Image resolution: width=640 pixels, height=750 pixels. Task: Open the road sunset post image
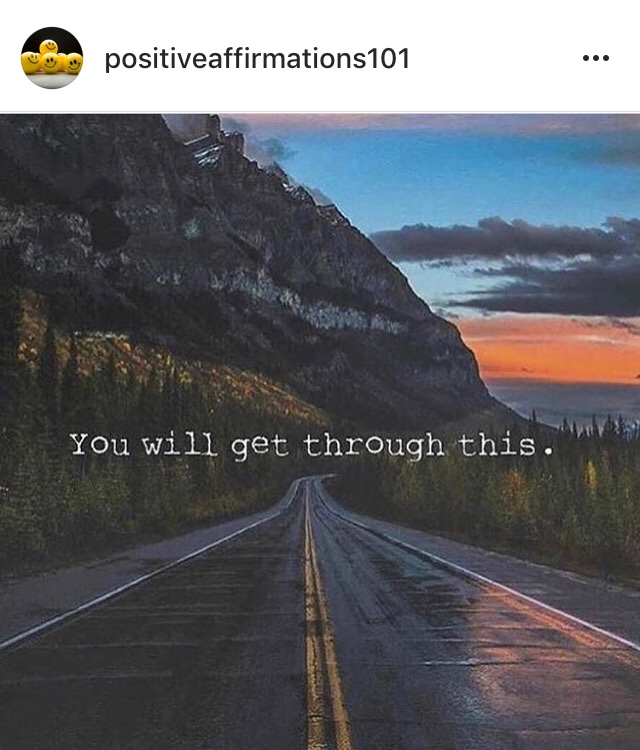click(x=320, y=430)
